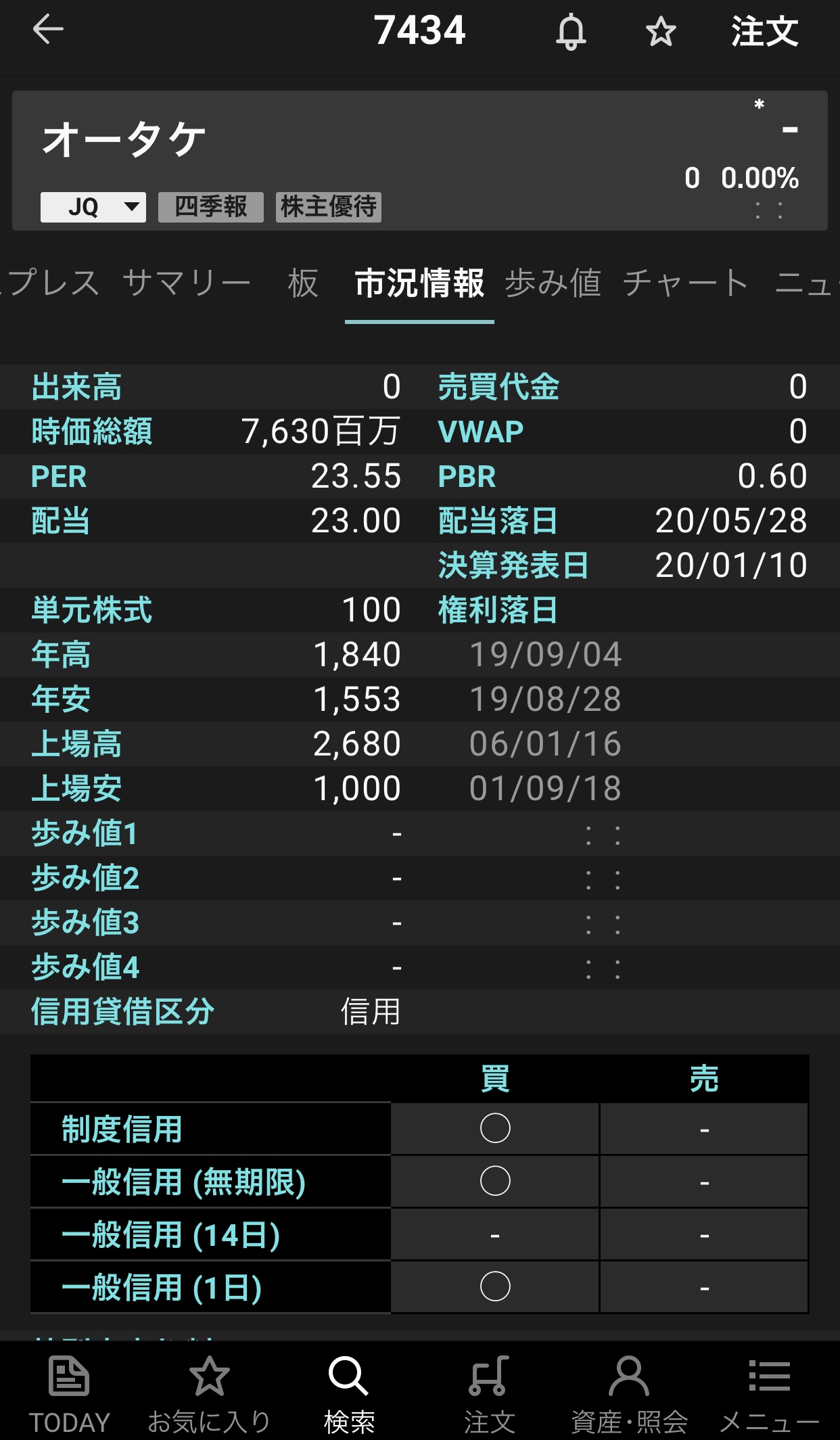840x1440 pixels.
Task: Open 資産・照会 assets tab
Action: (629, 1393)
